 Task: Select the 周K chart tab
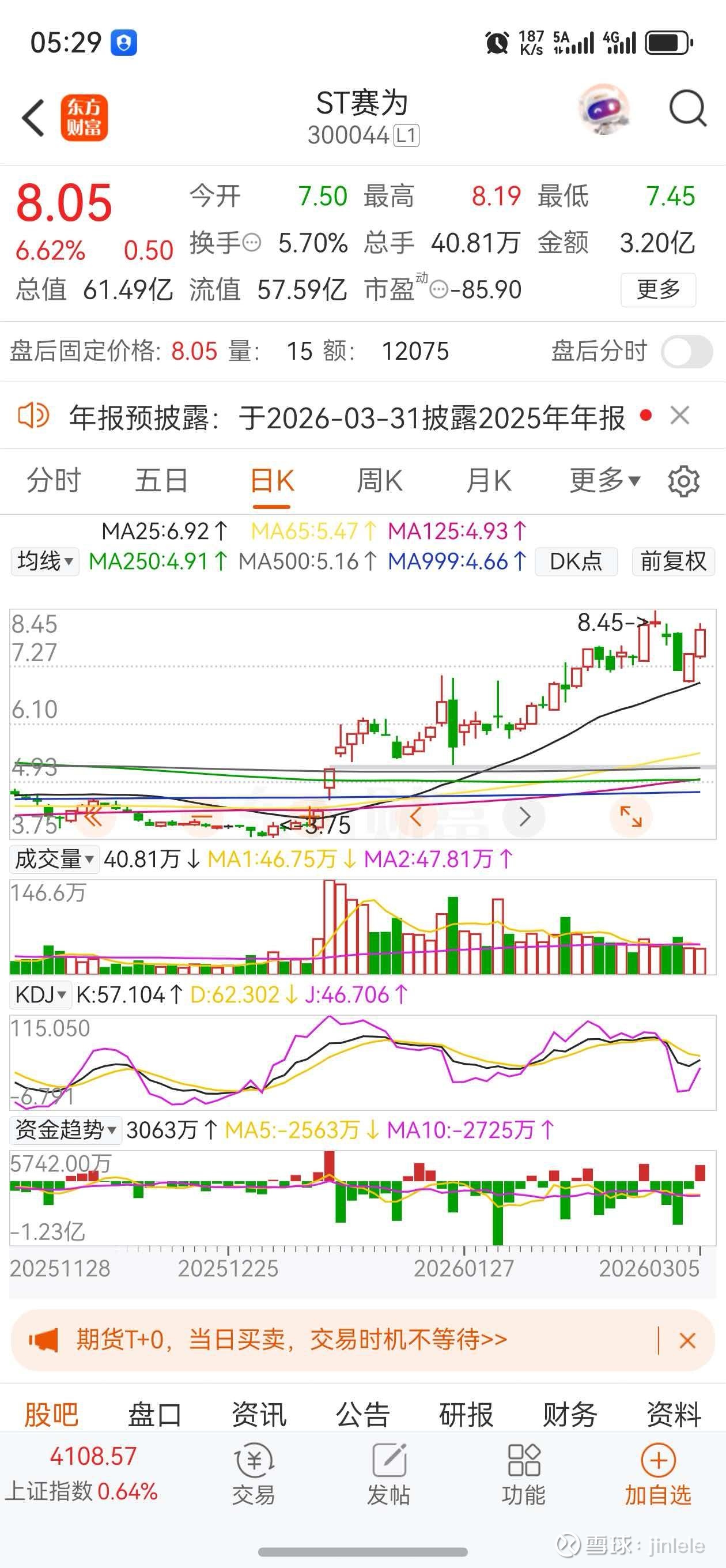click(x=379, y=481)
